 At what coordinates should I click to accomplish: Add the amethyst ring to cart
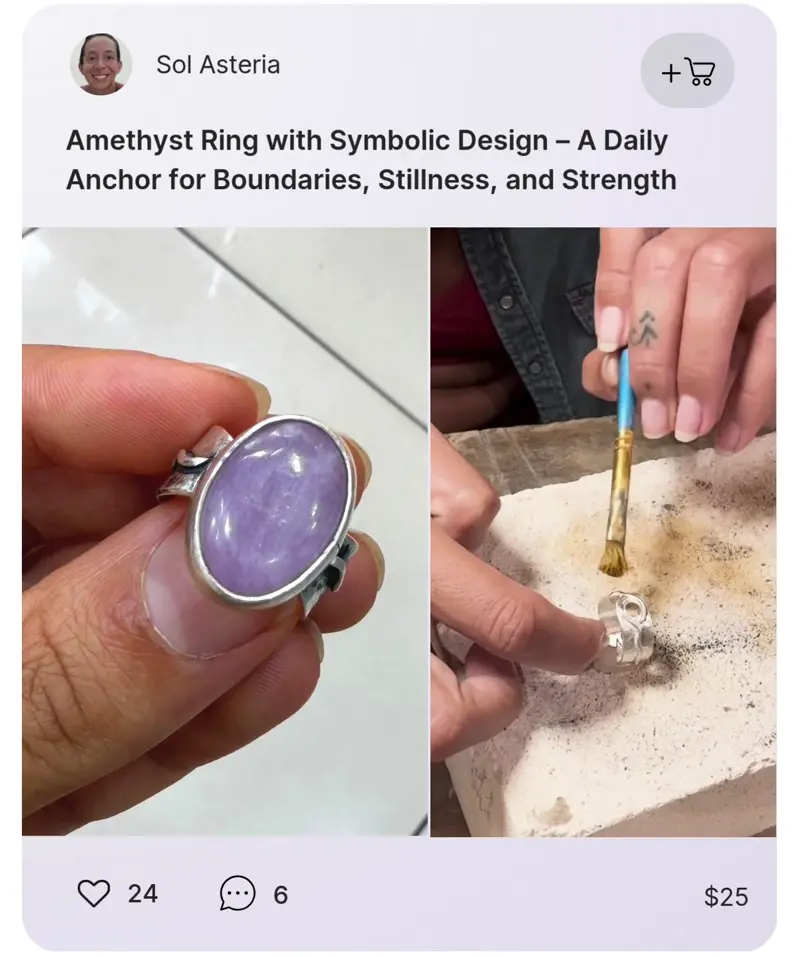tap(687, 72)
